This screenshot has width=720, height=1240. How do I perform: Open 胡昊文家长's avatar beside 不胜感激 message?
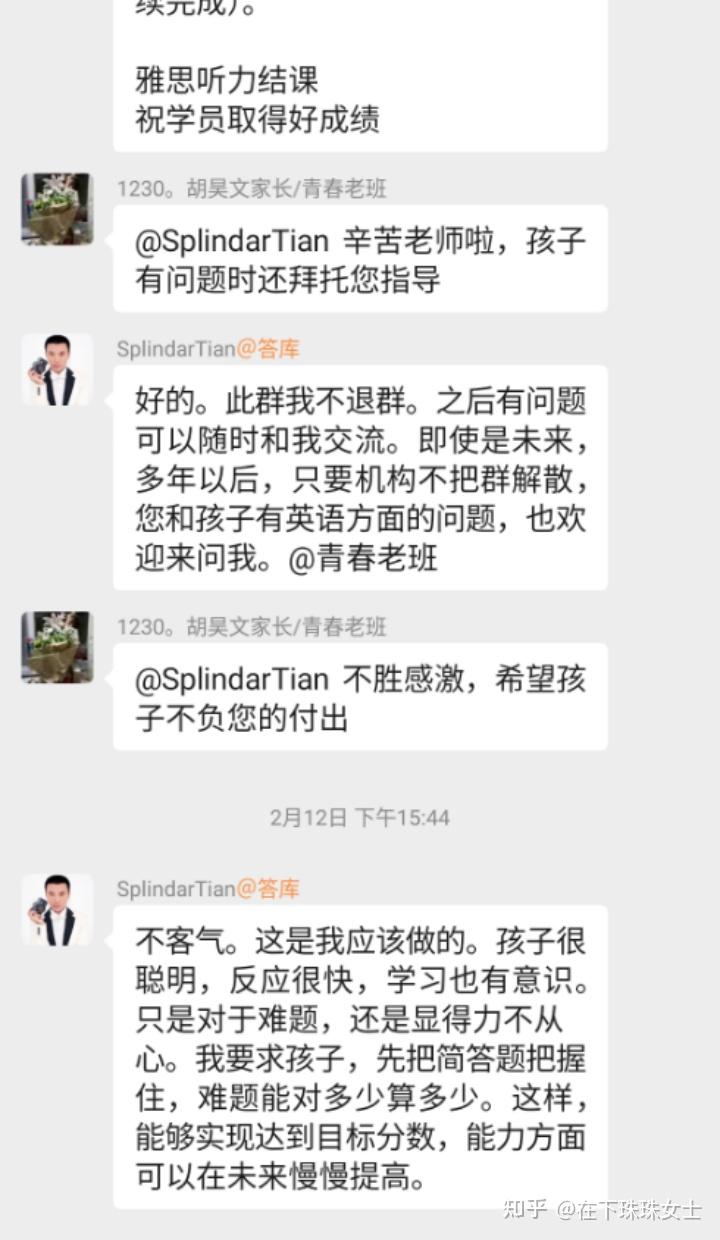[57, 647]
